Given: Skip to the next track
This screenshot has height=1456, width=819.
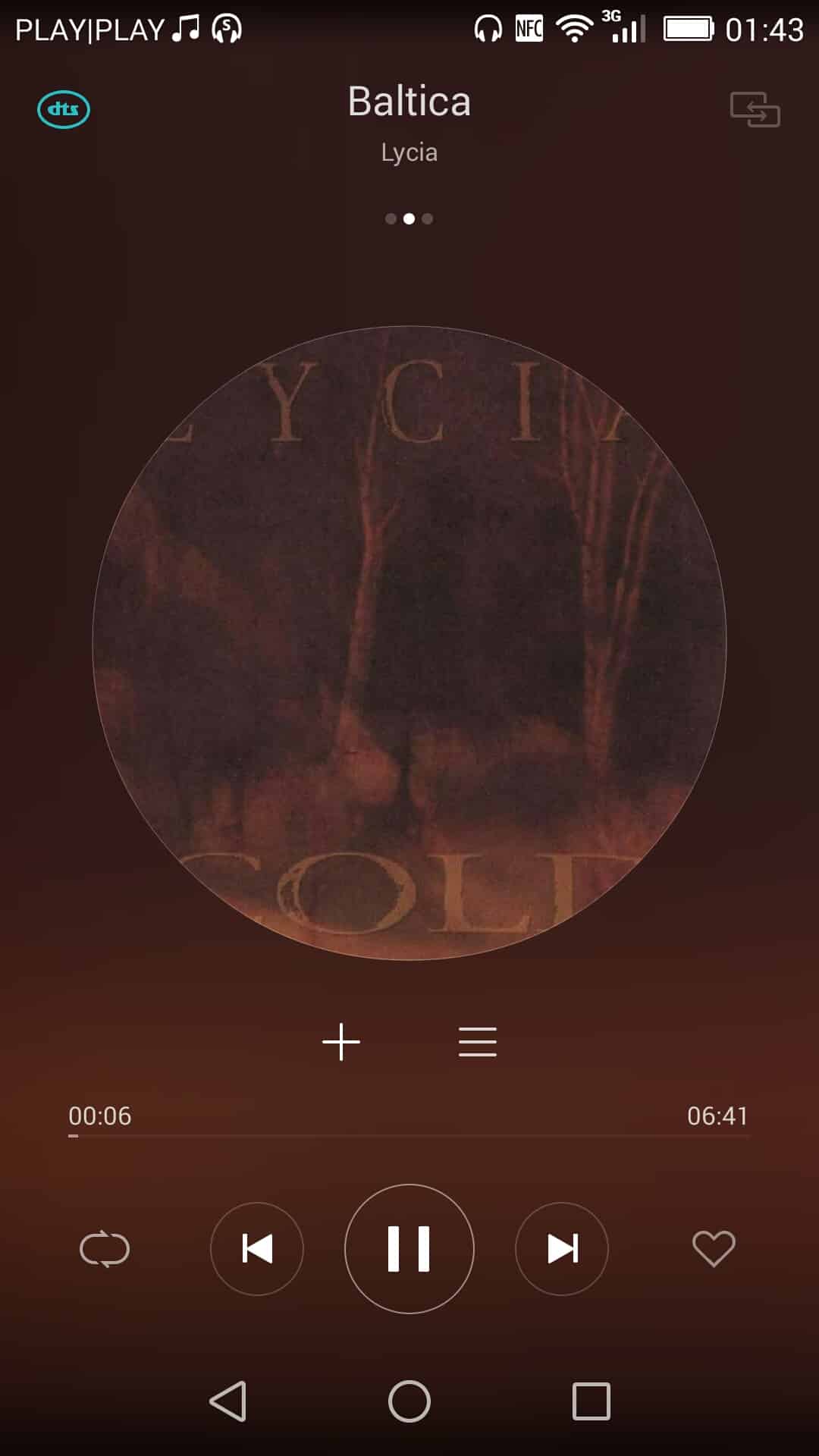Looking at the screenshot, I should [562, 1249].
